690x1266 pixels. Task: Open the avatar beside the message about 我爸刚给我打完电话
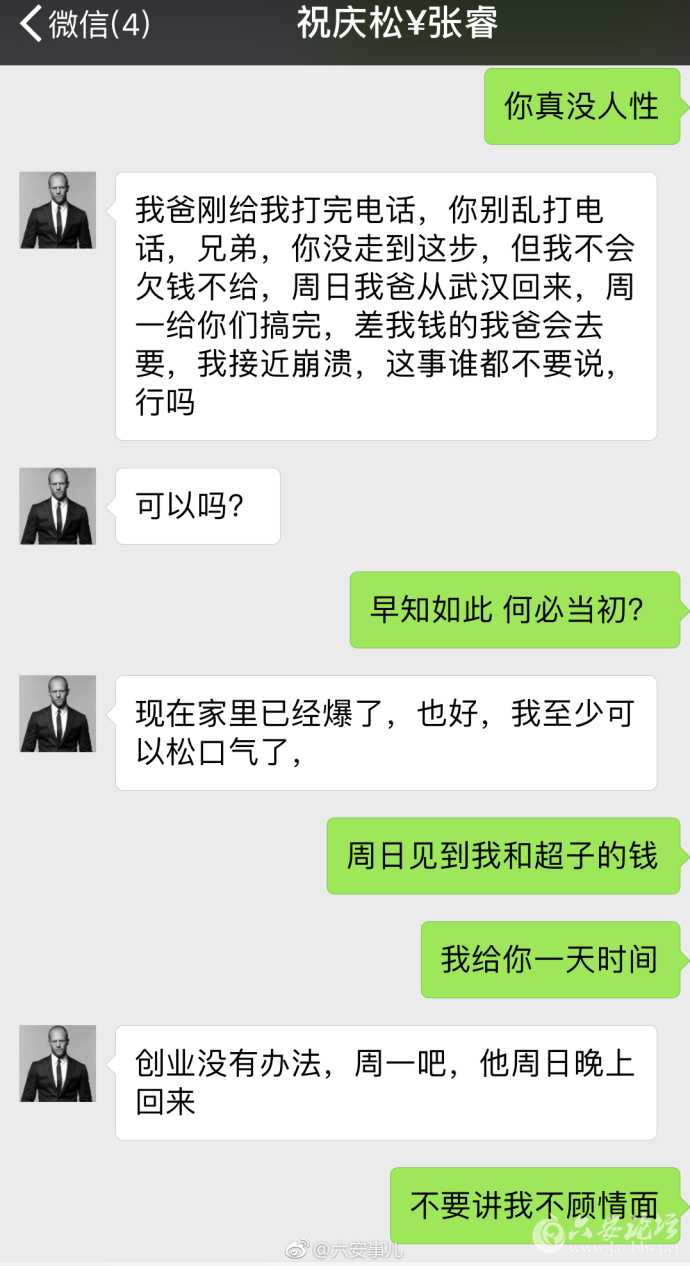click(58, 210)
